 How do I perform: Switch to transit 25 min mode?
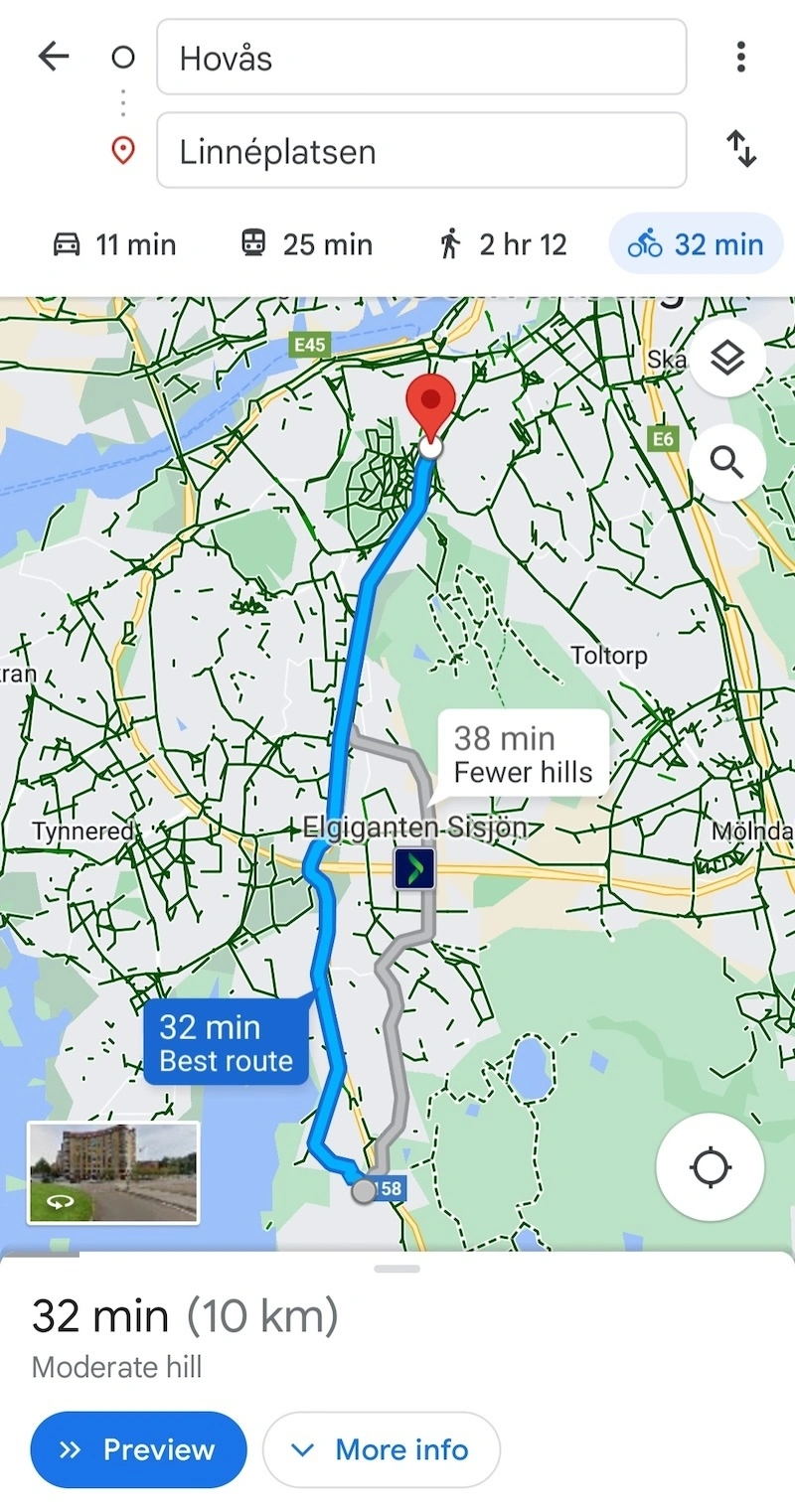(x=307, y=244)
